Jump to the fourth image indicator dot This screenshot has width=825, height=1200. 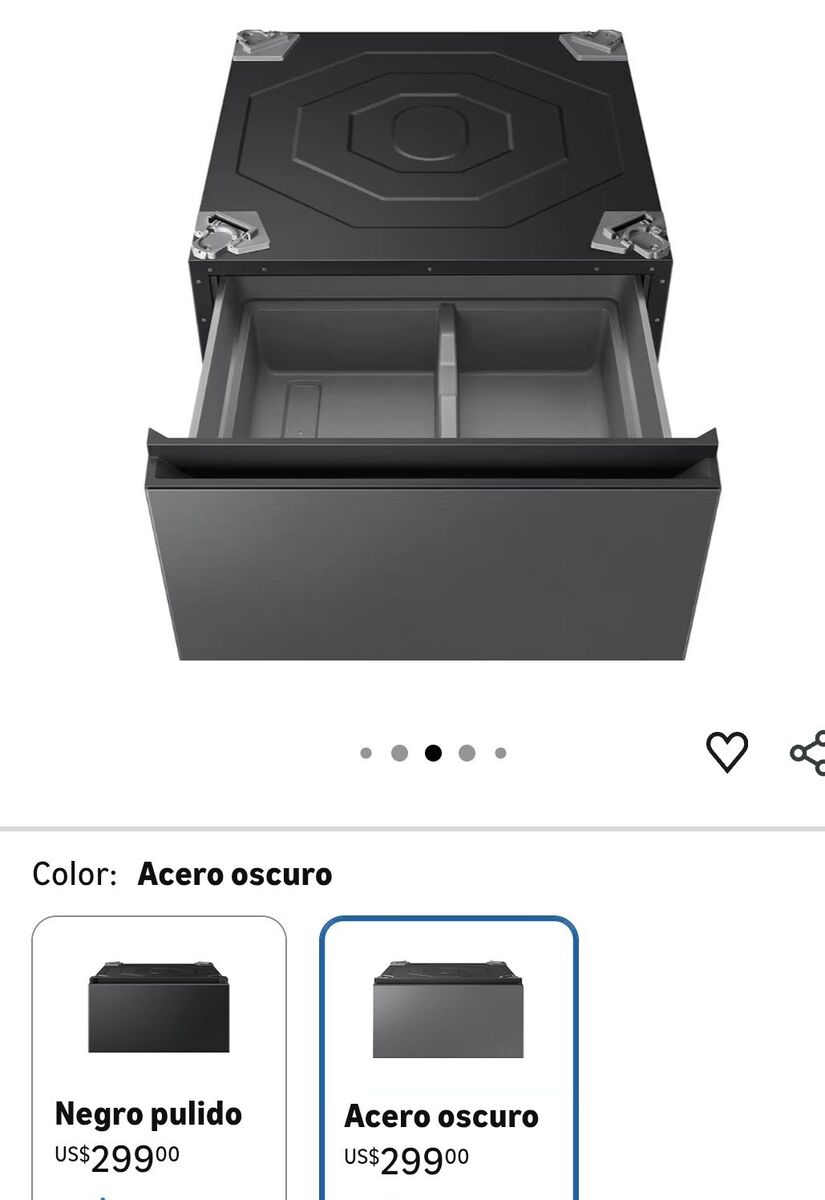coord(467,753)
